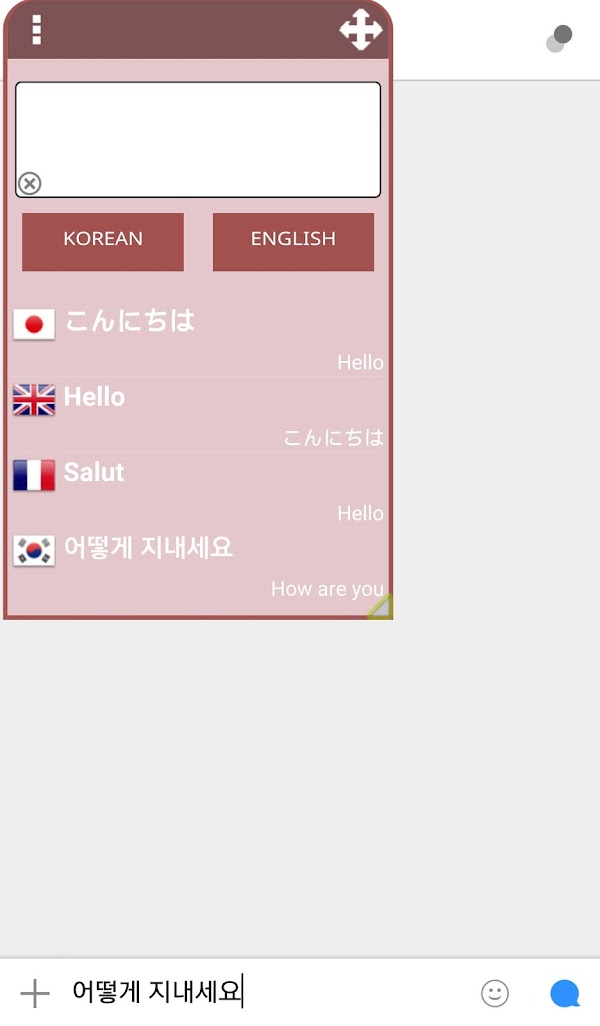Viewport: 600px width, 1026px height.
Task: Open the emoji picker
Action: click(x=495, y=993)
